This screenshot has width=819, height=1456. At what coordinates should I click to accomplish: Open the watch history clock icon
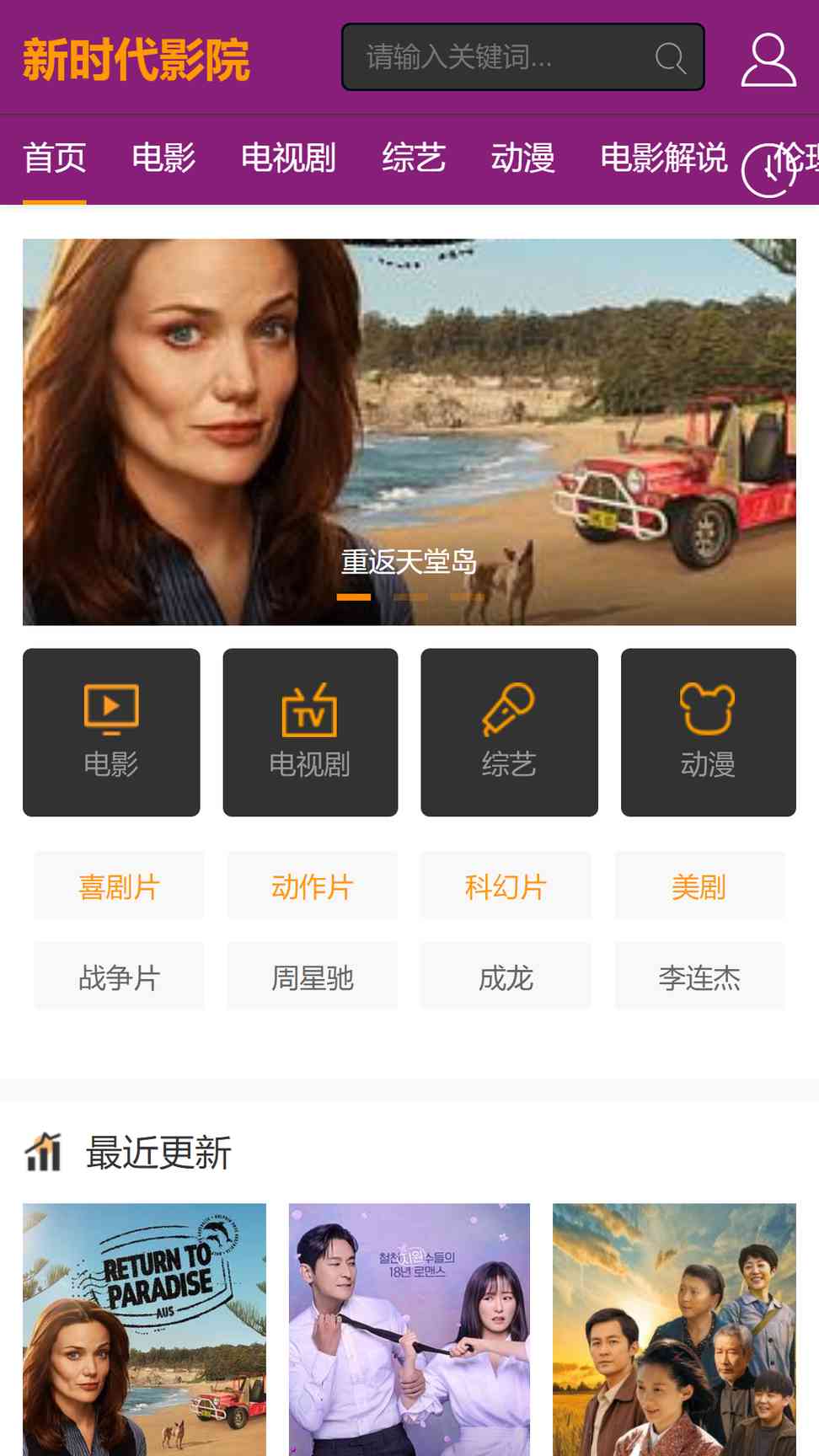[x=768, y=169]
